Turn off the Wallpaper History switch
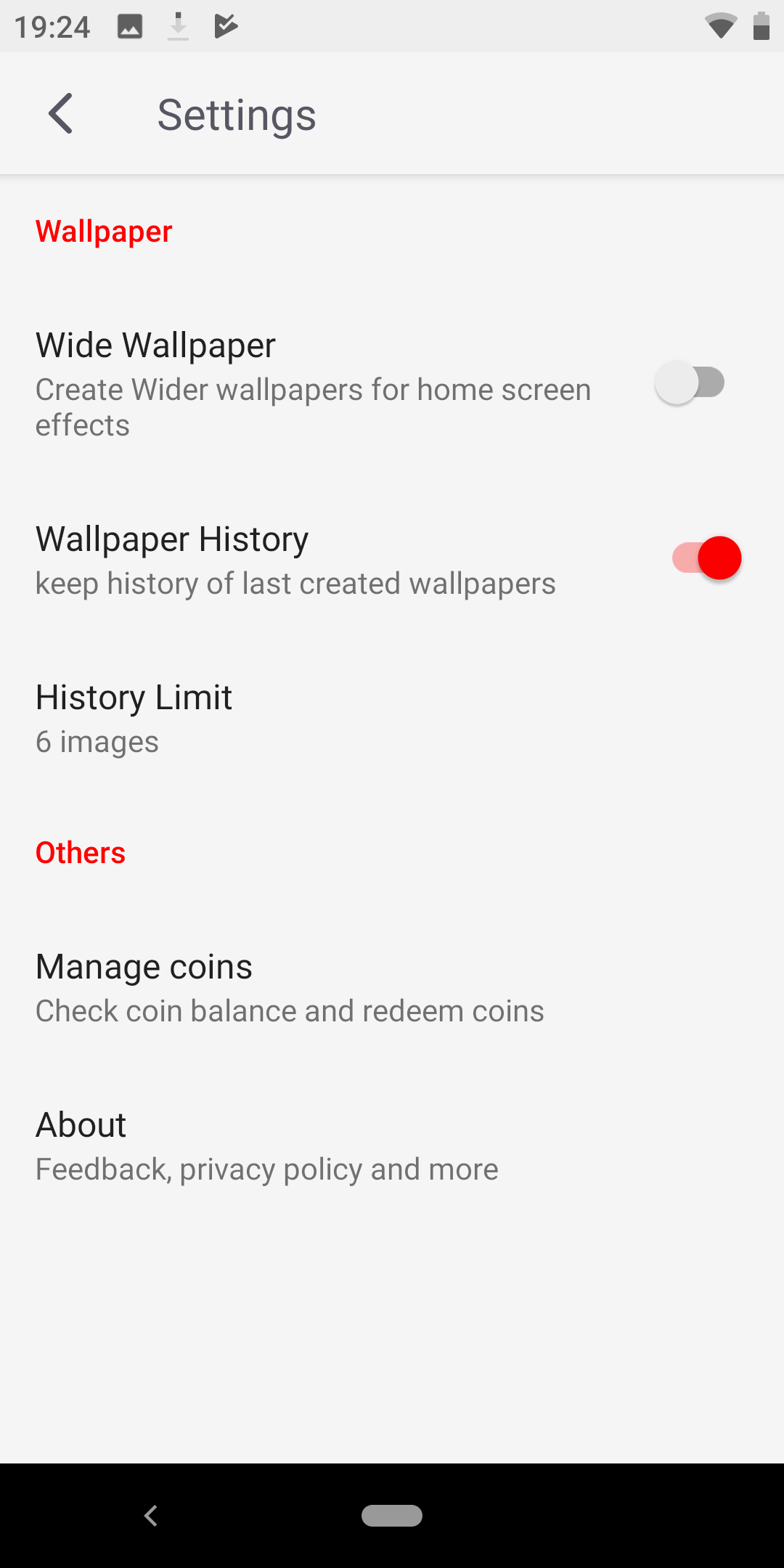 [706, 558]
